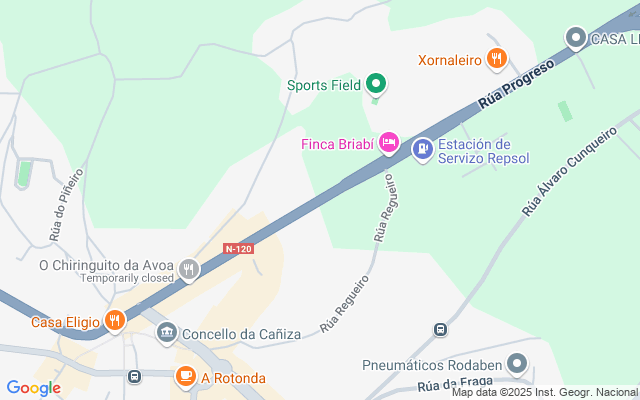Open the Estación de Servizo Repsol pin
Screen dimensions: 640x400
tap(423, 149)
